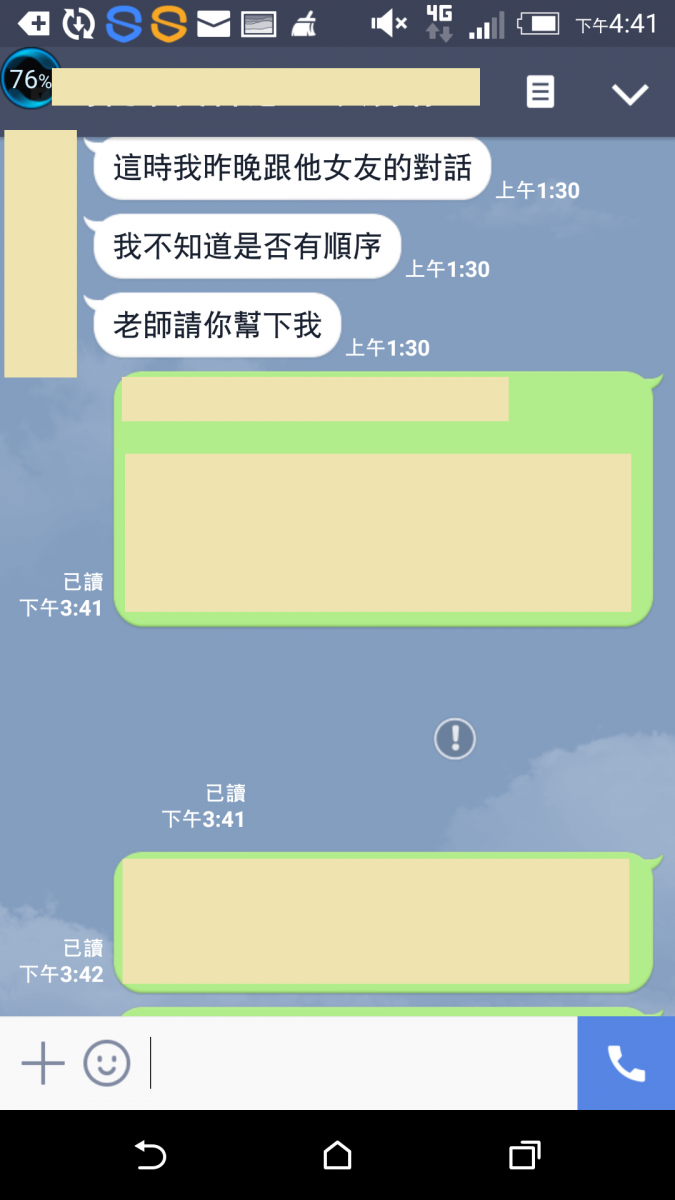
Task: Open the sender's profile avatar
Action: 41,253
